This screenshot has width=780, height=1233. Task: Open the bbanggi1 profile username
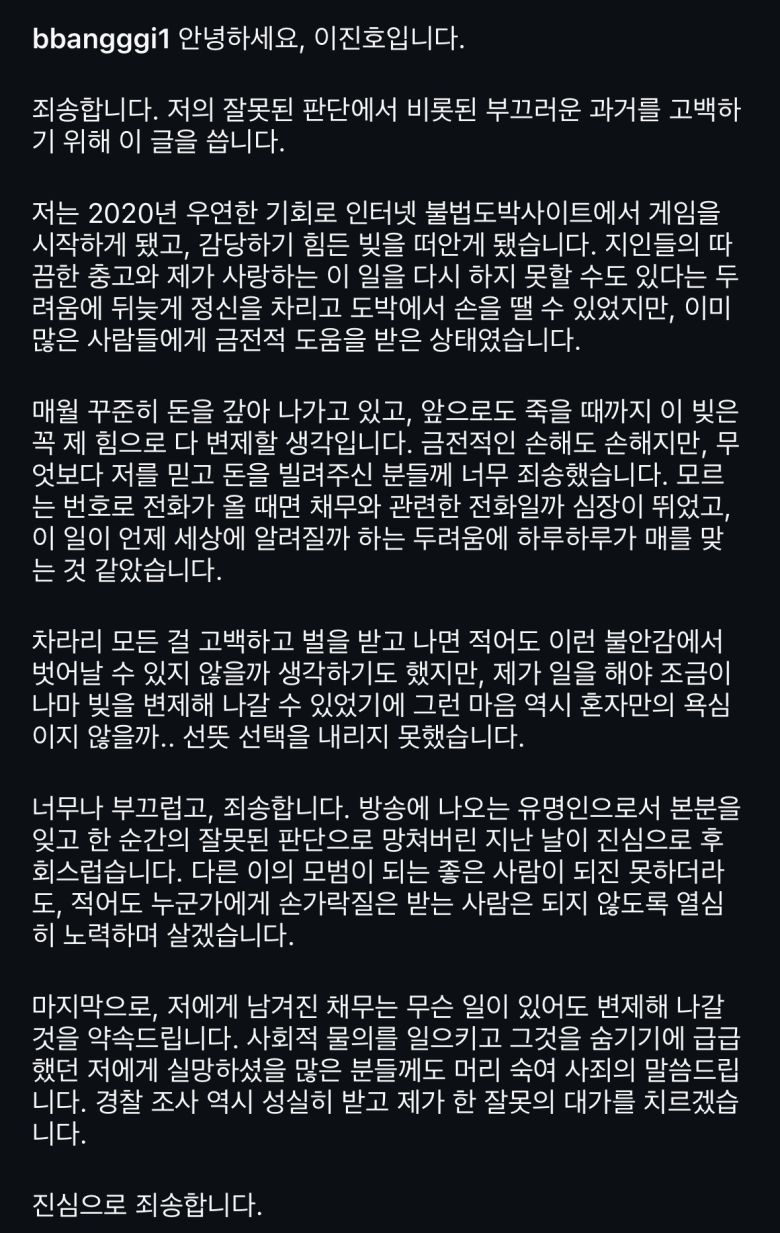[101, 40]
